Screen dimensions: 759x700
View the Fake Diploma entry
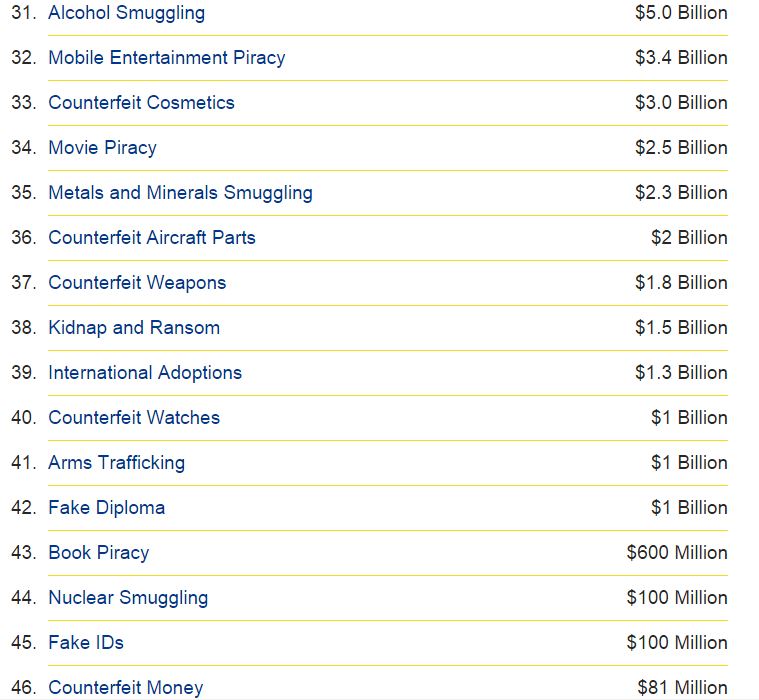pos(106,508)
